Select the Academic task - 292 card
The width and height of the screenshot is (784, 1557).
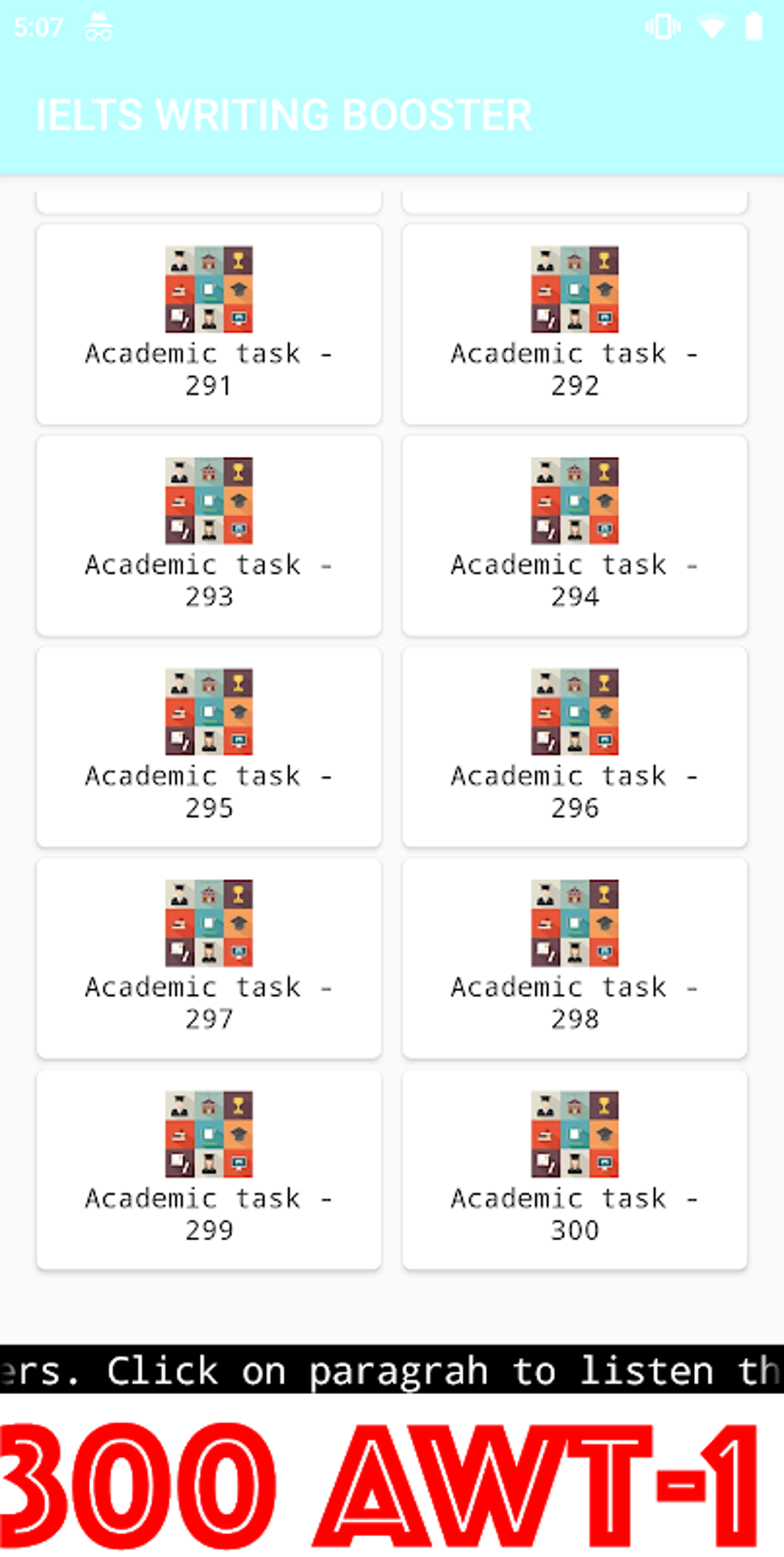(574, 324)
